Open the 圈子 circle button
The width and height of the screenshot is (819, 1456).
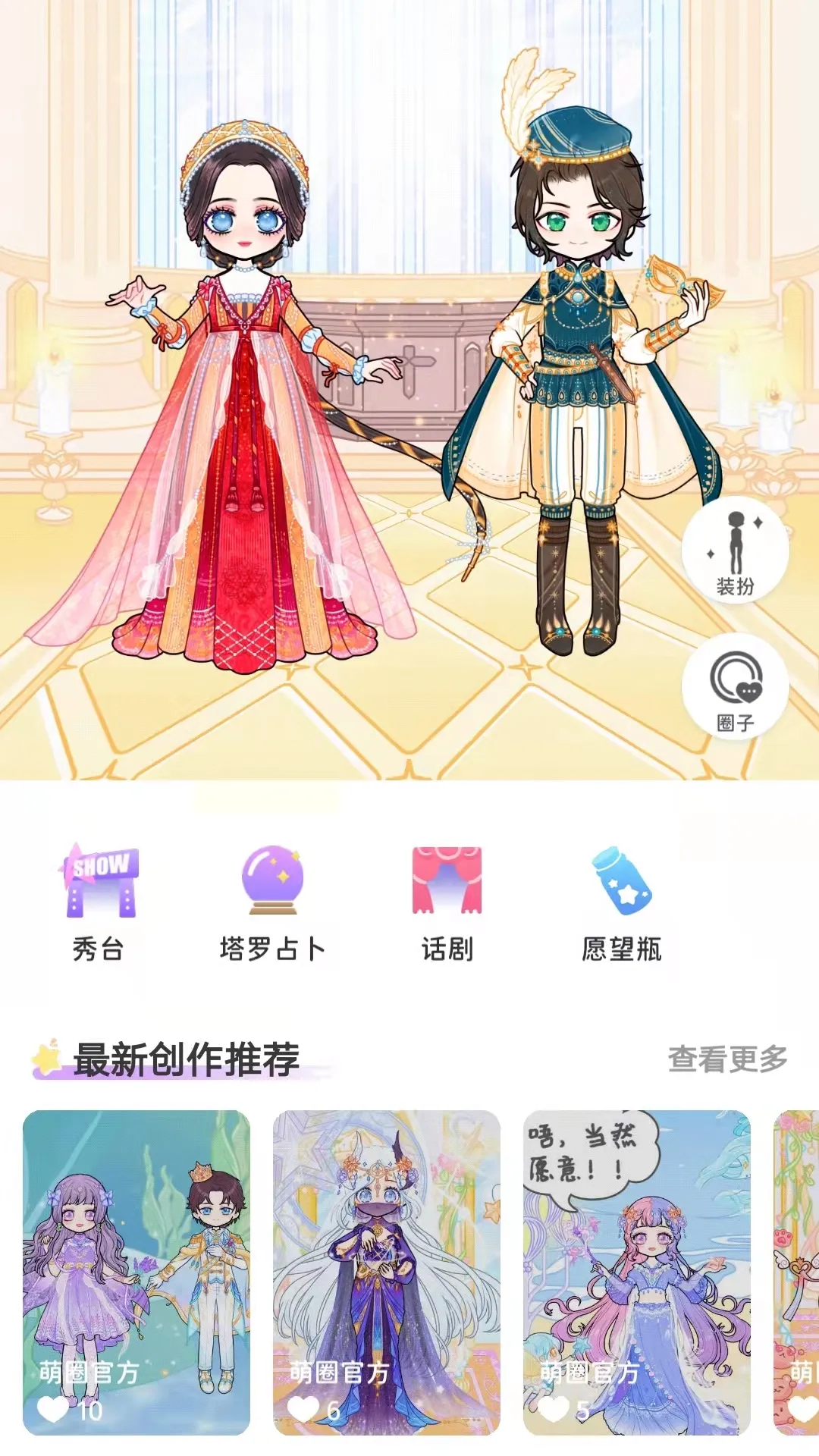point(735,686)
